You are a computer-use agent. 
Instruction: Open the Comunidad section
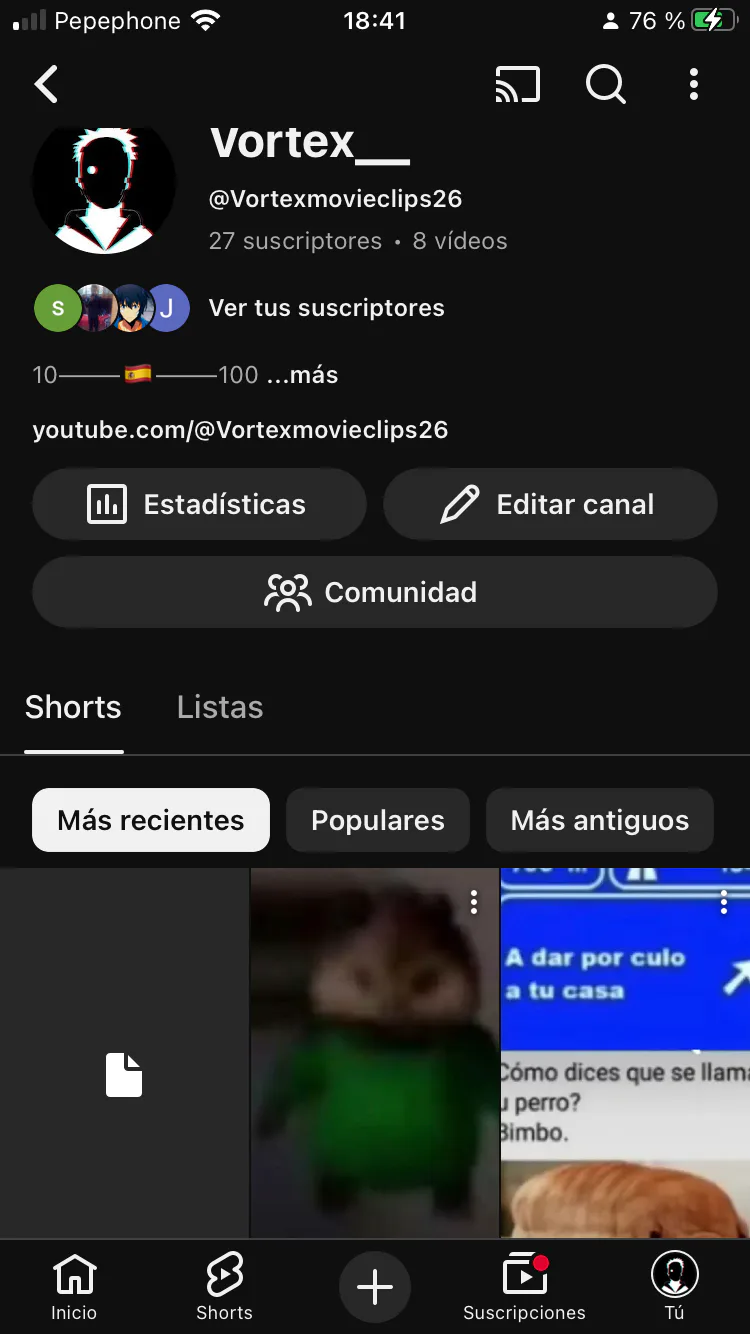tap(374, 592)
